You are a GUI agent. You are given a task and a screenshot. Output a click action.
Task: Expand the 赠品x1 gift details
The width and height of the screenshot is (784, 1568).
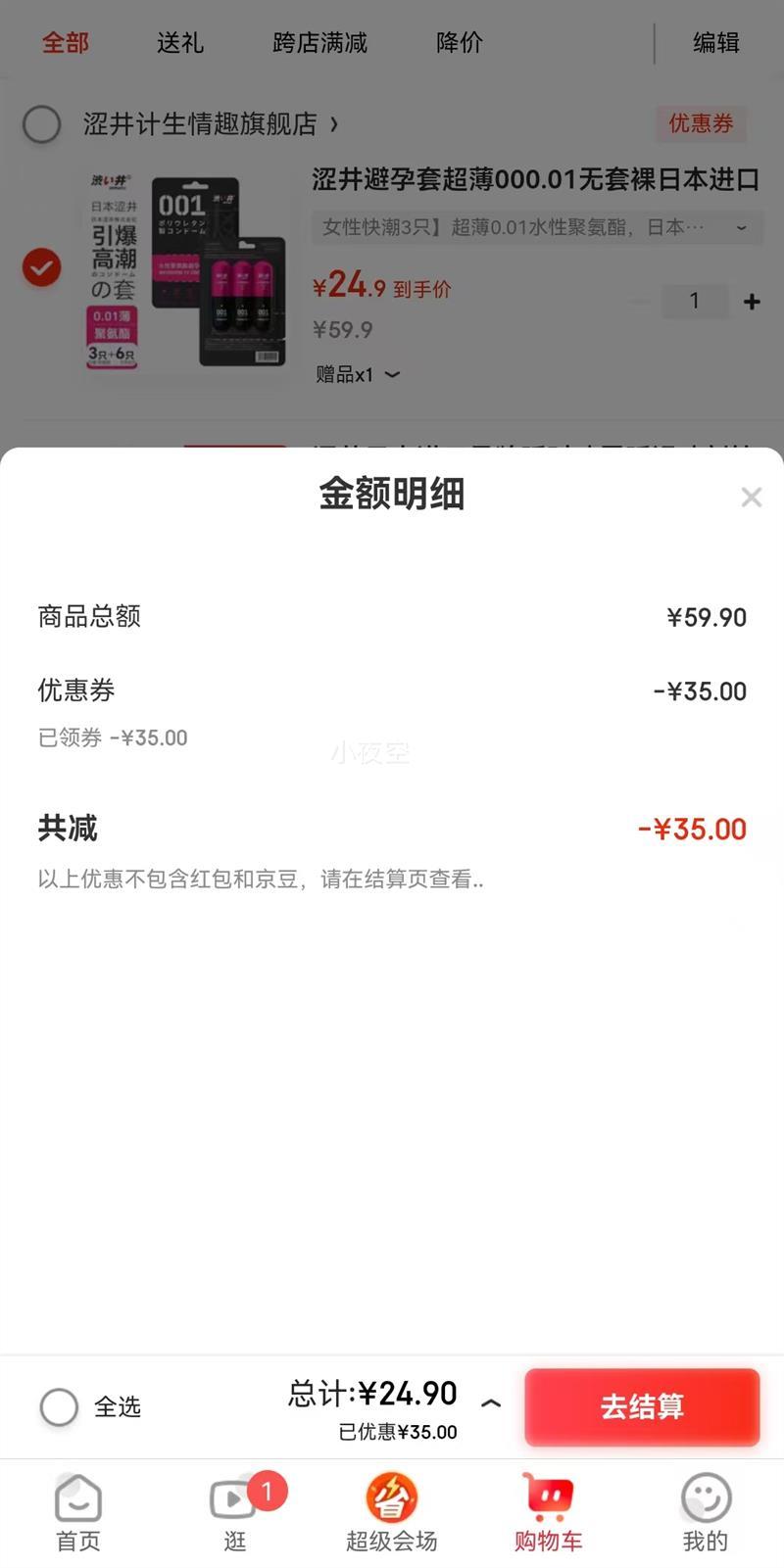pos(358,374)
